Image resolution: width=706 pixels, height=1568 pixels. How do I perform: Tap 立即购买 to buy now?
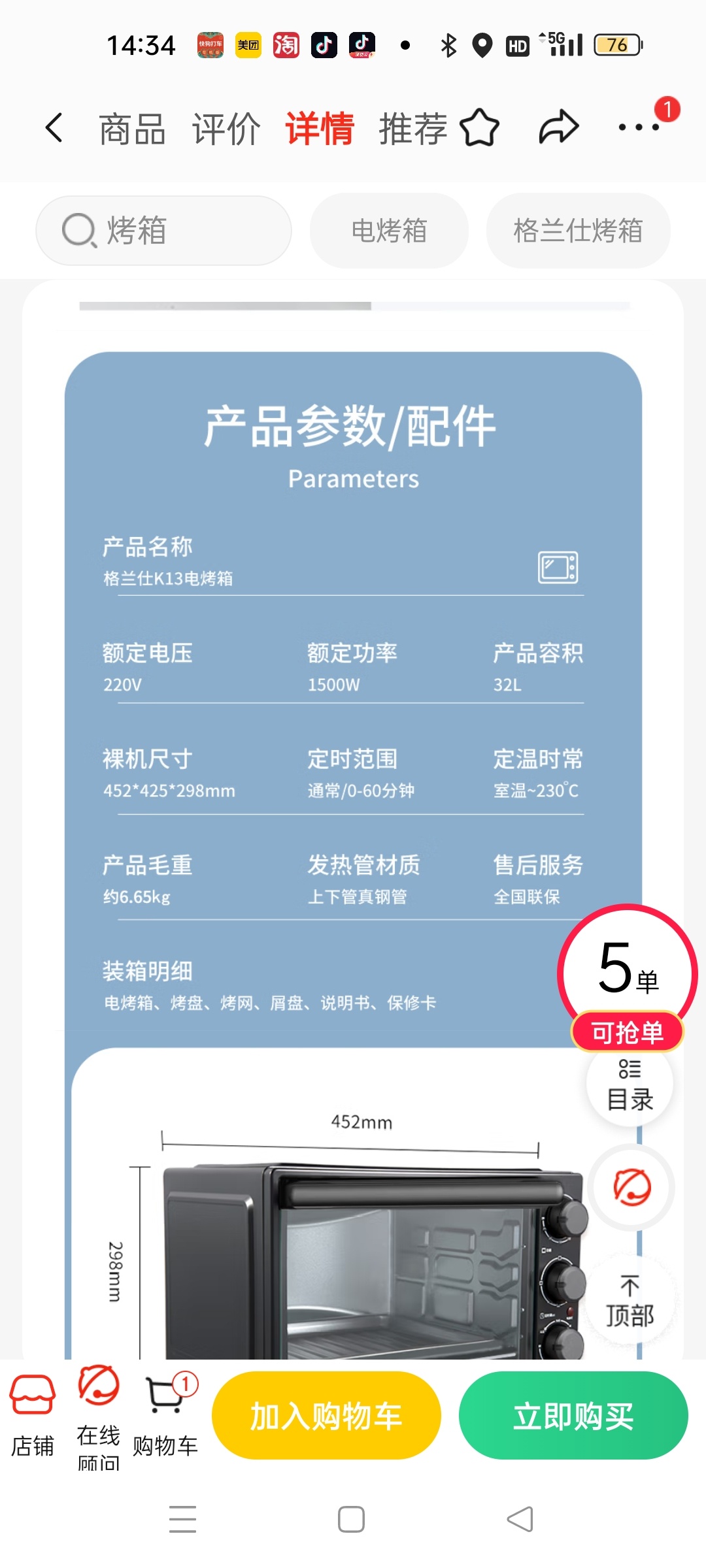(573, 1416)
